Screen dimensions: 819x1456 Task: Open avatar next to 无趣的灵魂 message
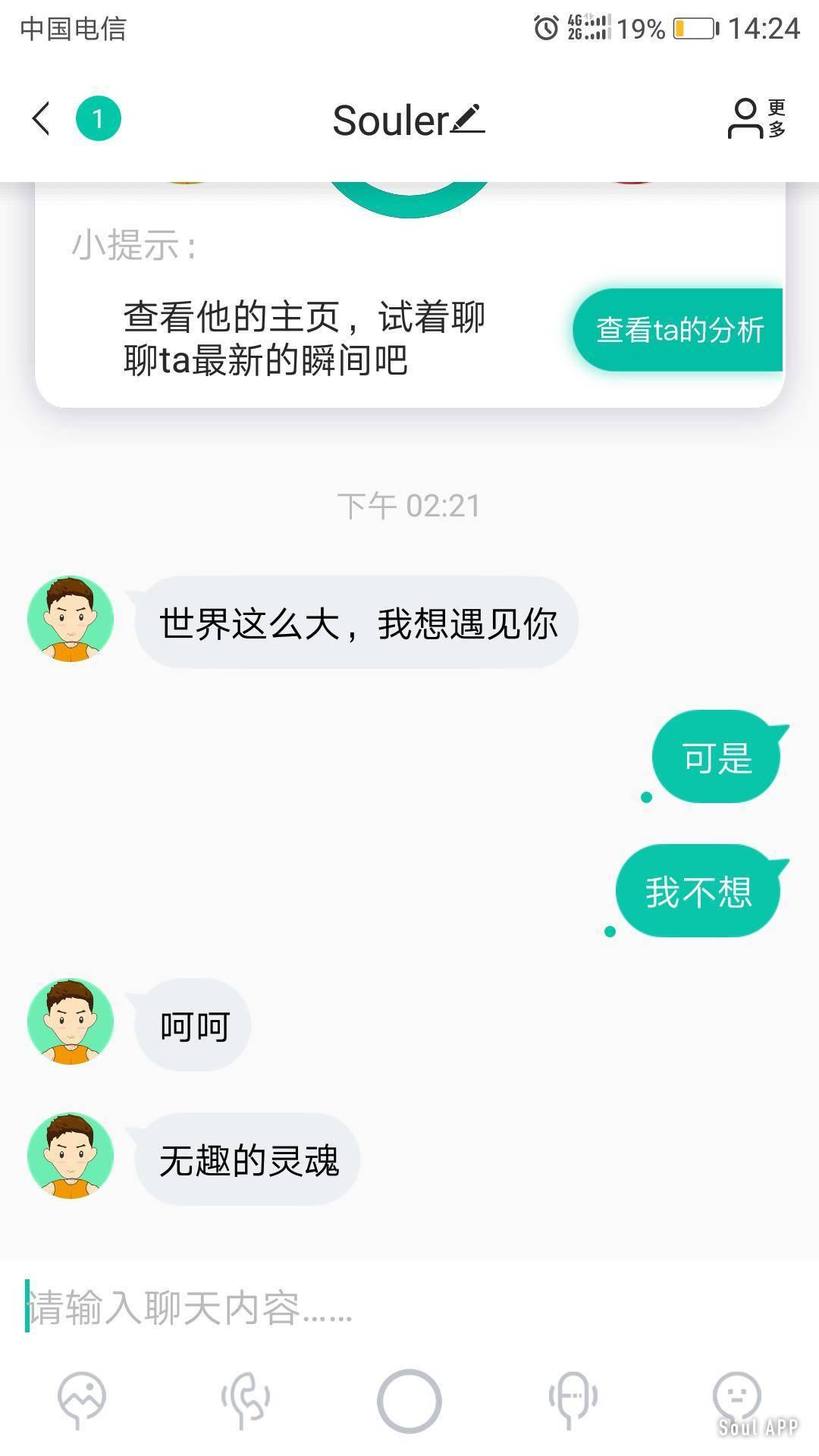[x=71, y=1156]
